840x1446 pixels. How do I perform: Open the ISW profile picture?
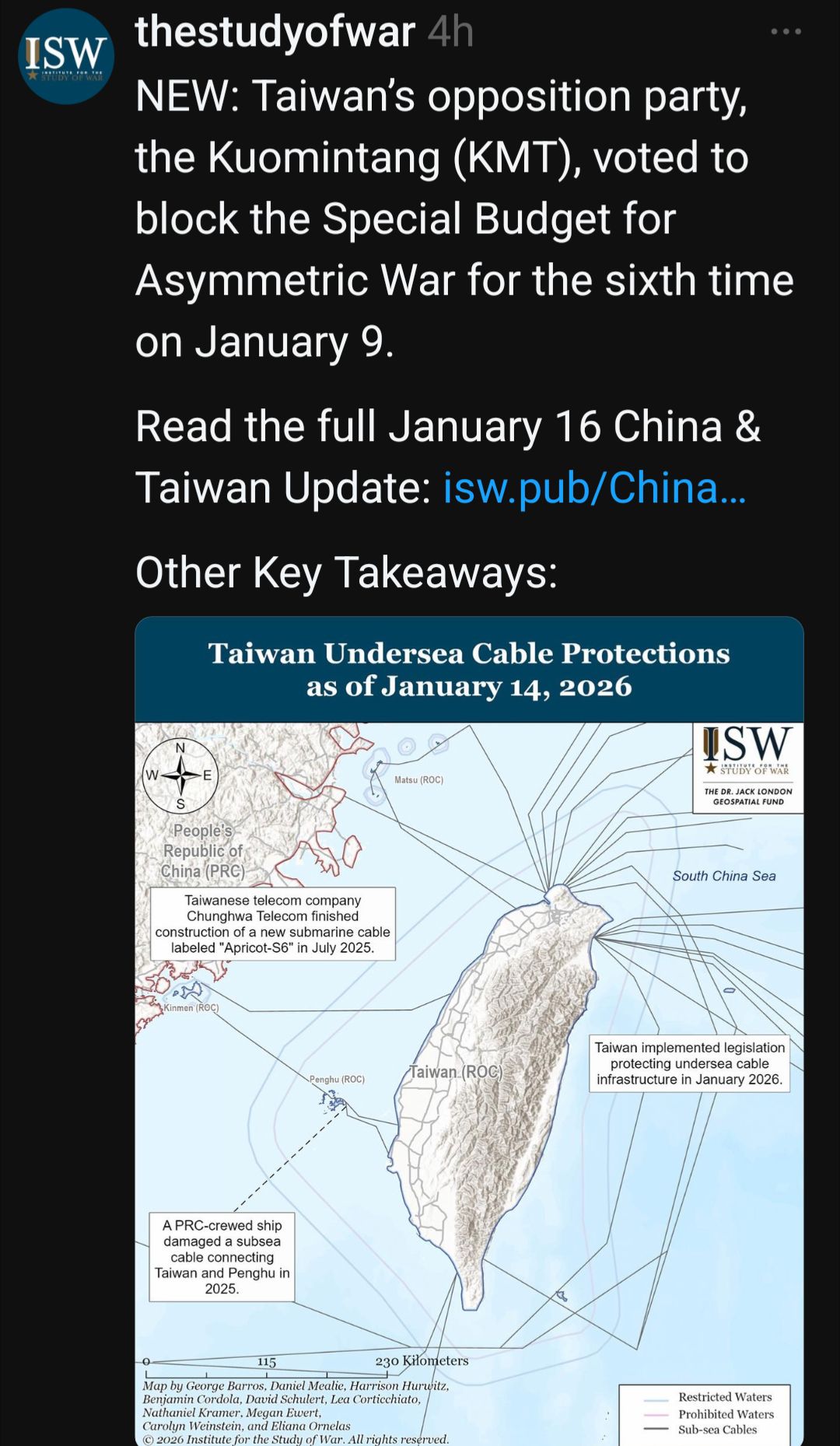tap(66, 56)
